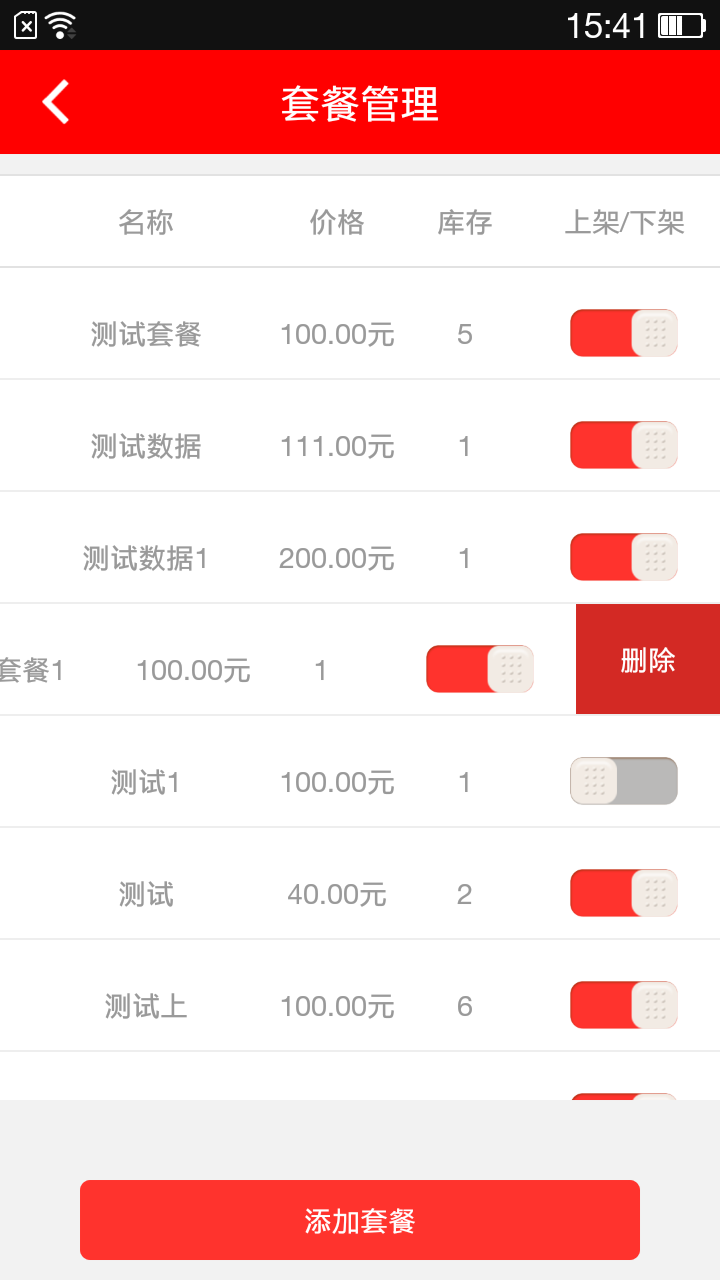Toggle the switch for 套餐1
The height and width of the screenshot is (1280, 720).
click(x=479, y=669)
